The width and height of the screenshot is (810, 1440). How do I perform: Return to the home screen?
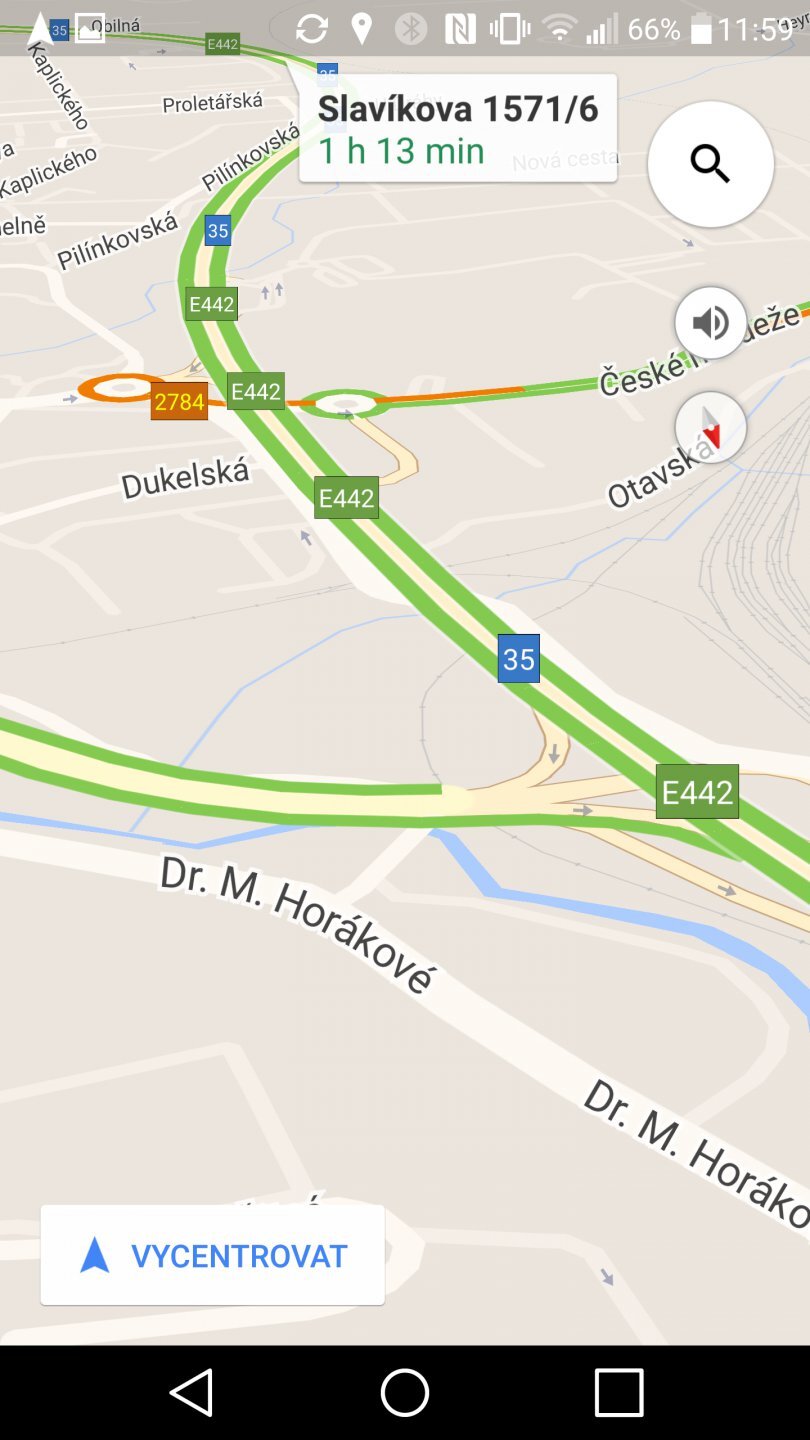point(405,1392)
